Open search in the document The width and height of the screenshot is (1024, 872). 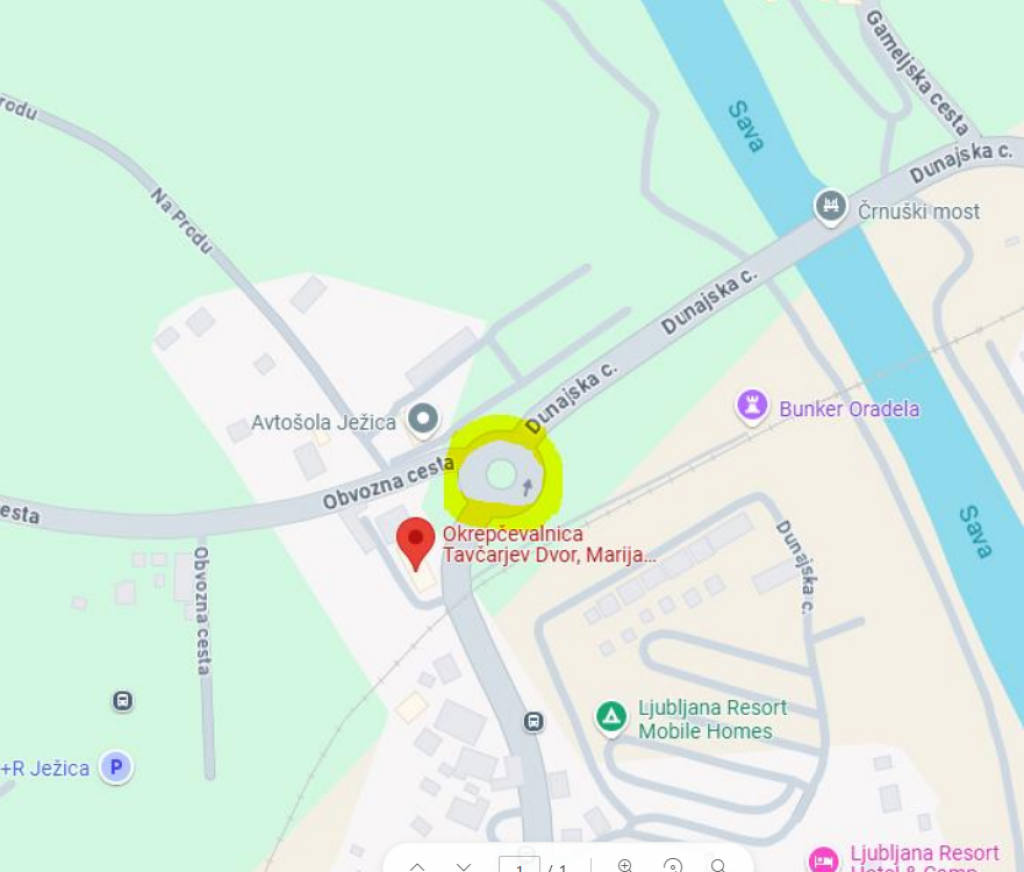718,866
